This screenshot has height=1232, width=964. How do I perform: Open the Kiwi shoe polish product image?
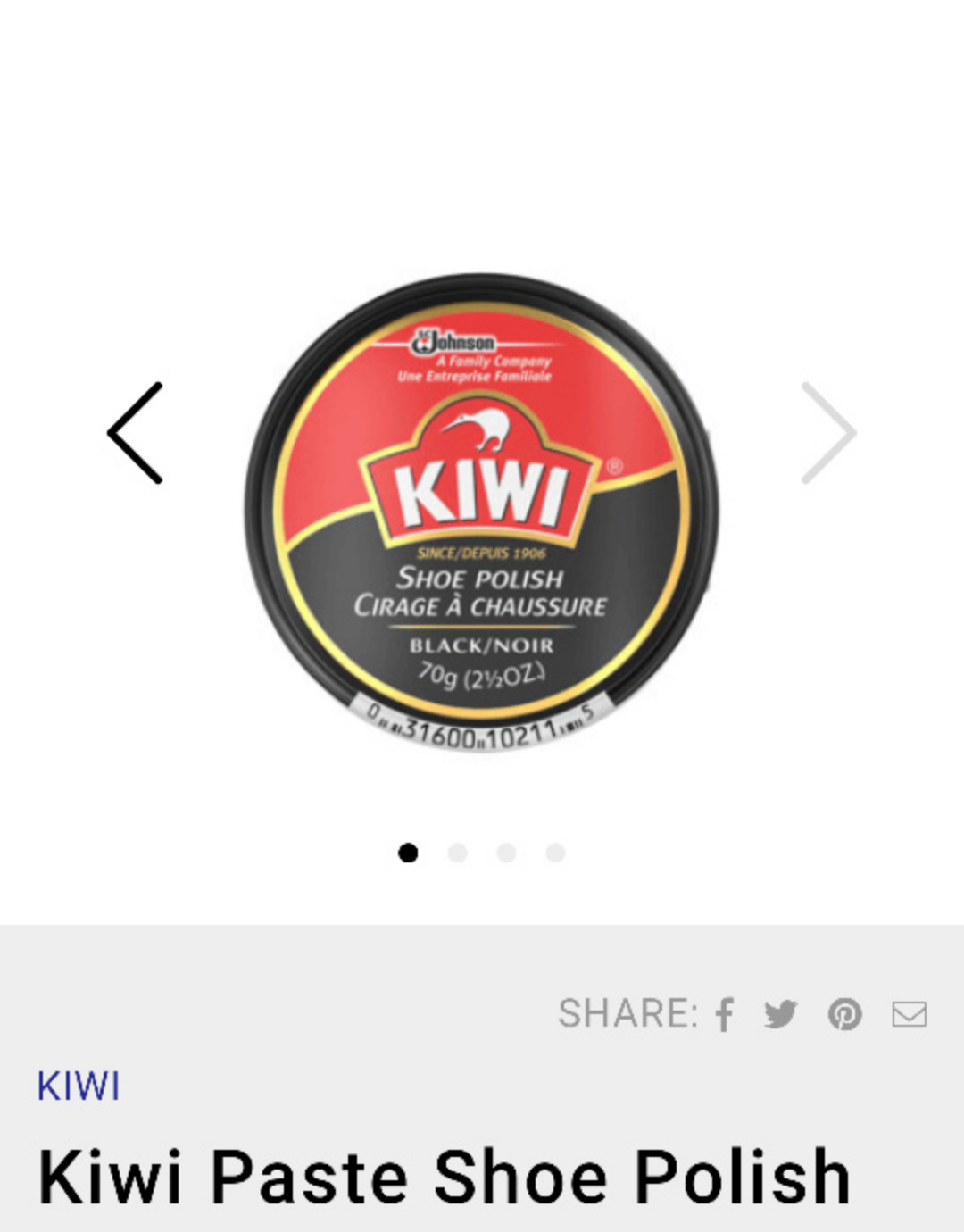[482, 513]
